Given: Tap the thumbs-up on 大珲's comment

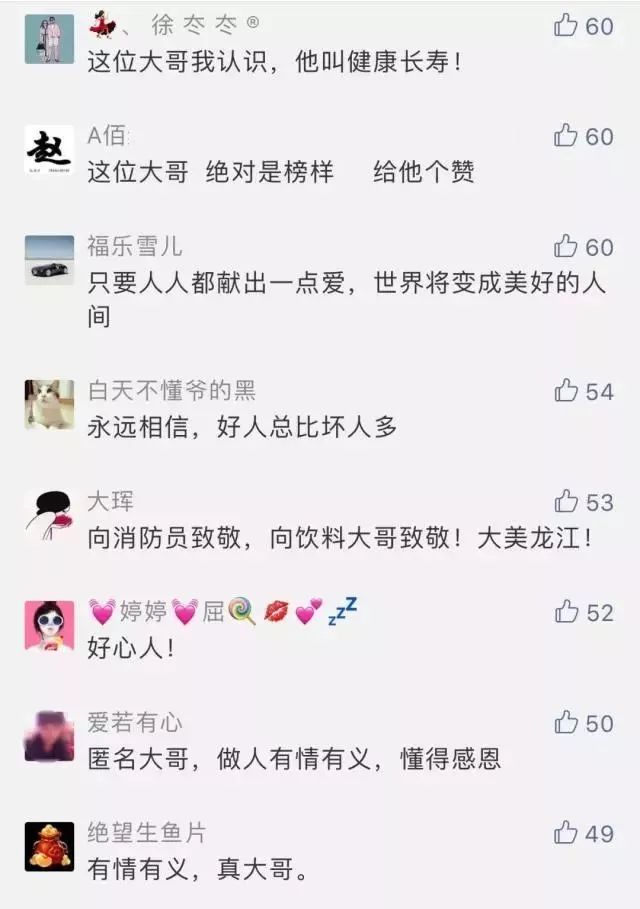Looking at the screenshot, I should pyautogui.click(x=567, y=501).
